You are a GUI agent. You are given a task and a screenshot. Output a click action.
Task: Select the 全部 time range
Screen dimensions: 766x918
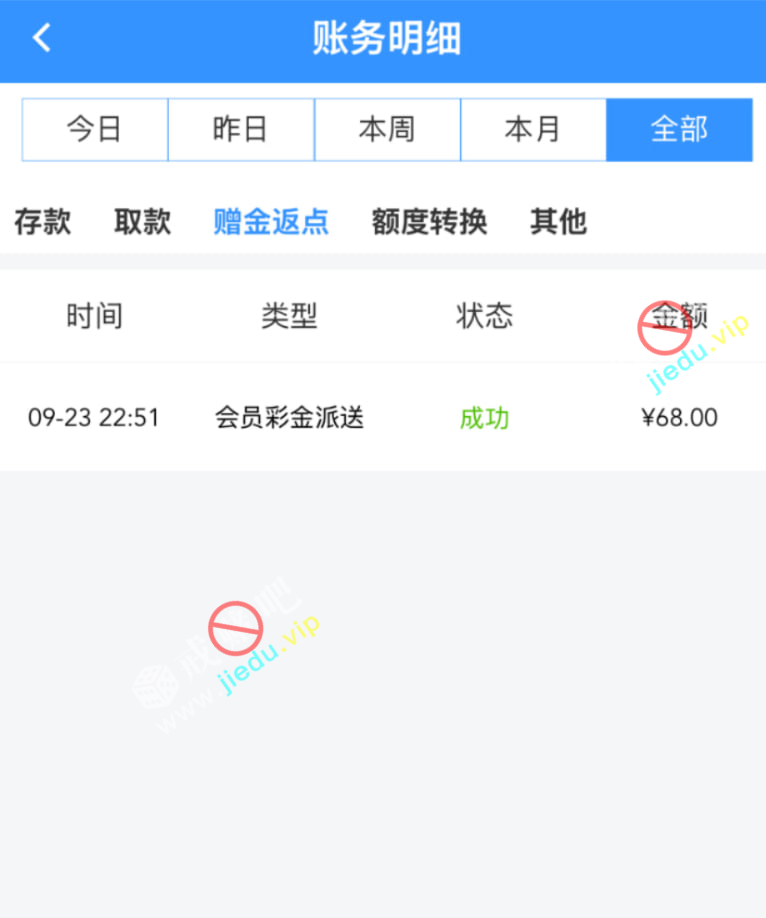(x=679, y=130)
